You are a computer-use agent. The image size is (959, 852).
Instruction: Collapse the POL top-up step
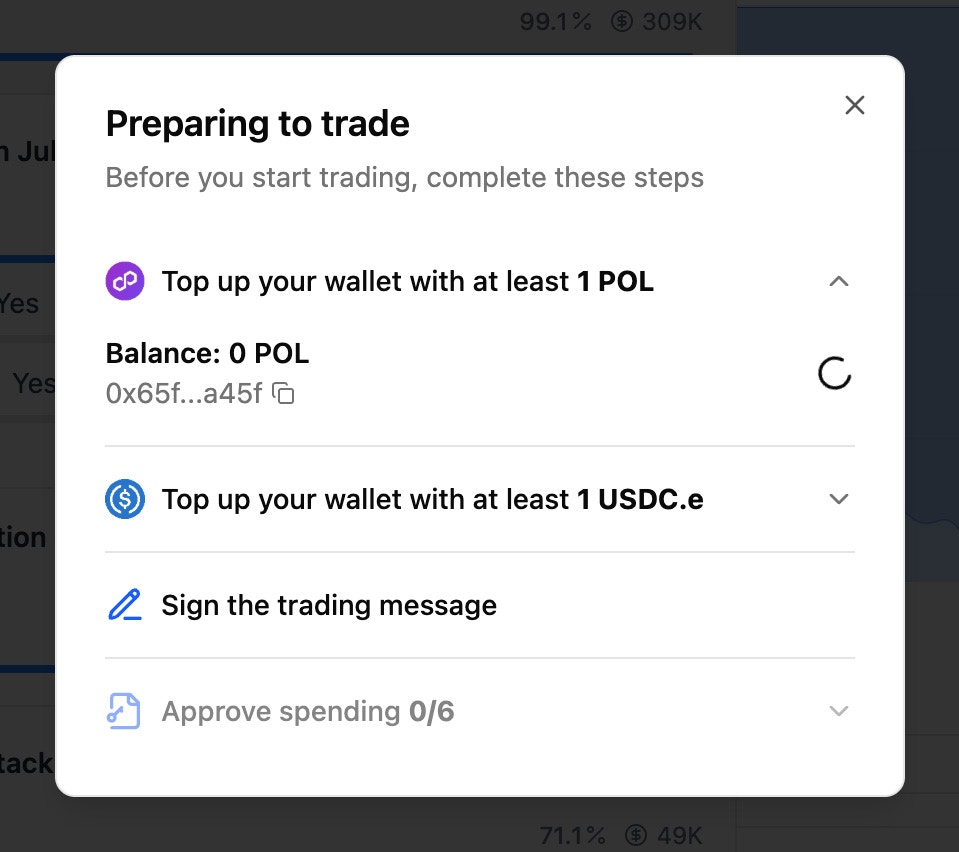point(839,282)
